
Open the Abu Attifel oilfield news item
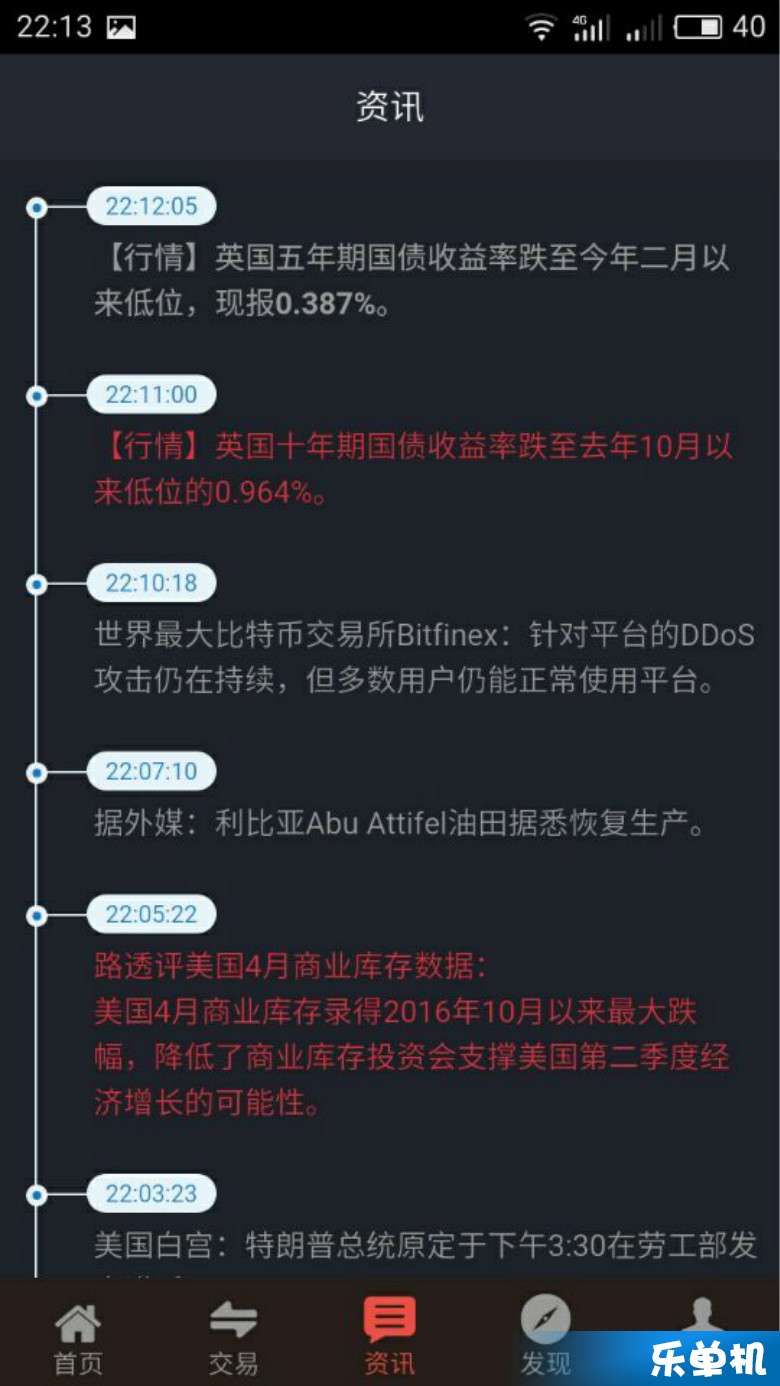point(400,824)
